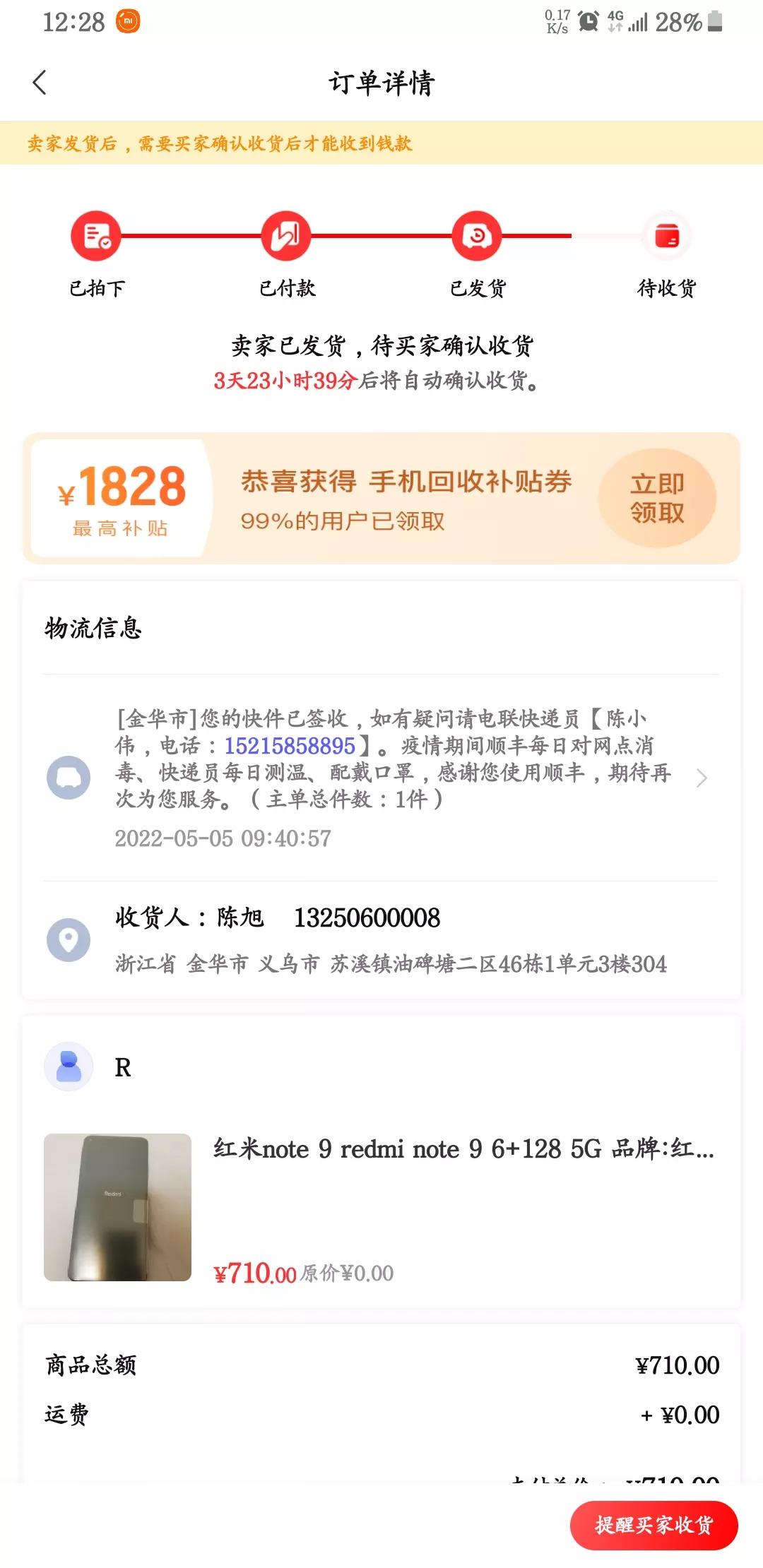Click the 已拍下 order placed status icon

(95, 237)
